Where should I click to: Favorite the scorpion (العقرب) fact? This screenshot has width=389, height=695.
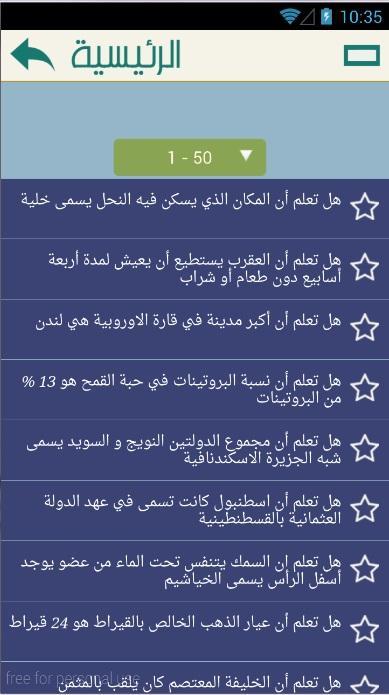pyautogui.click(x=365, y=267)
